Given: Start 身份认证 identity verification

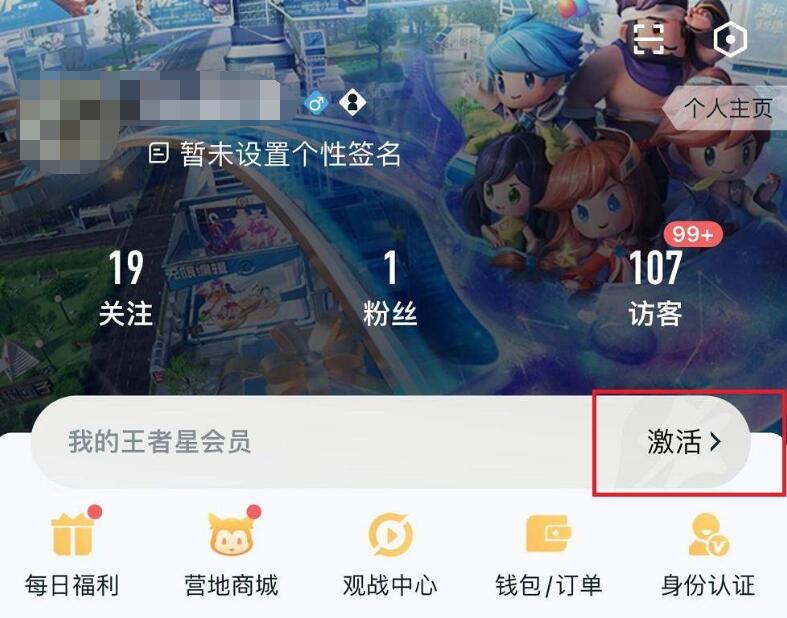Looking at the screenshot, I should click(708, 555).
